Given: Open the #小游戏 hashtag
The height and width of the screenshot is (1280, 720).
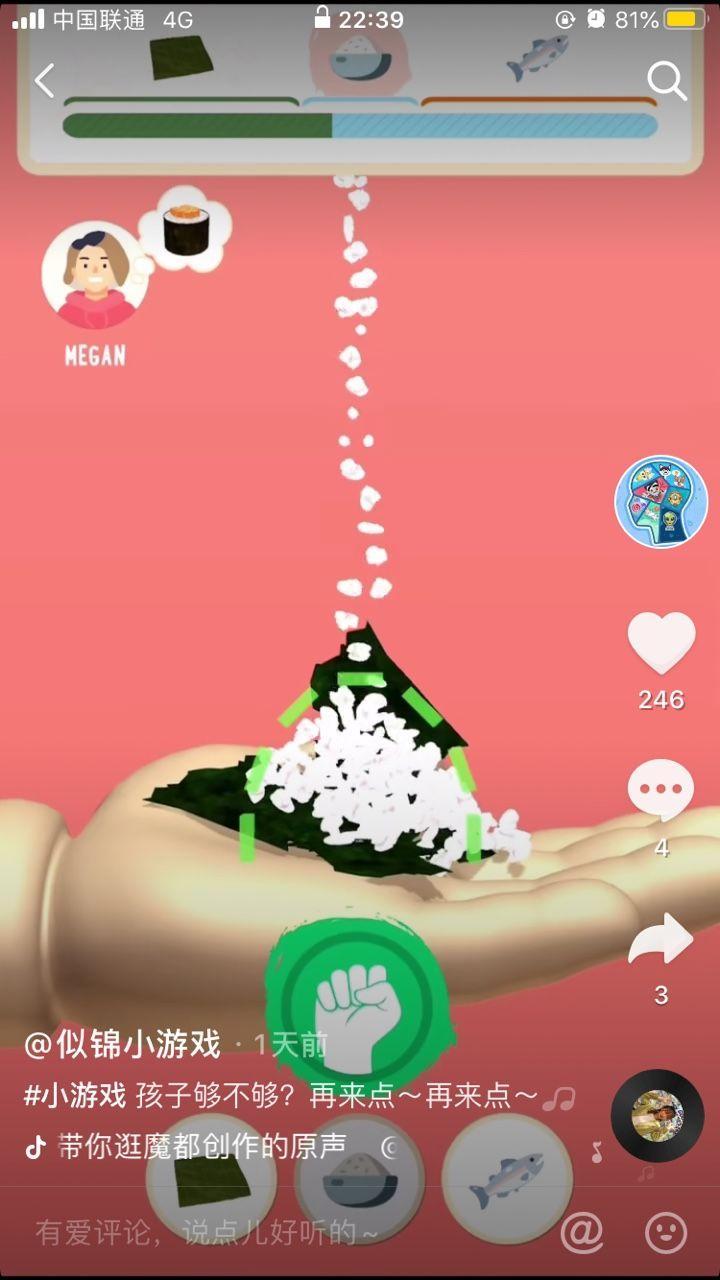Looking at the screenshot, I should (75, 1096).
